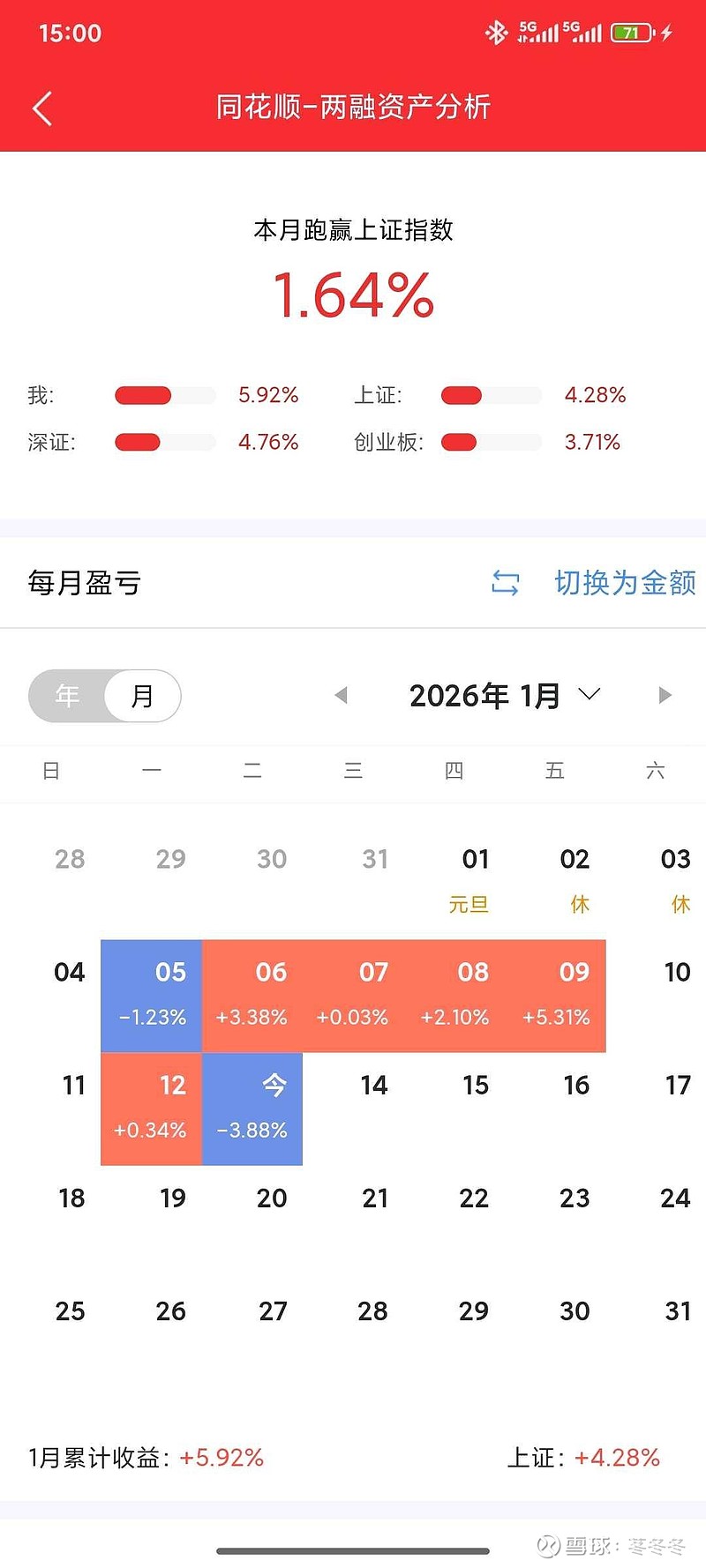Advance to next month using right arrow
706x1568 pixels.
(x=665, y=696)
